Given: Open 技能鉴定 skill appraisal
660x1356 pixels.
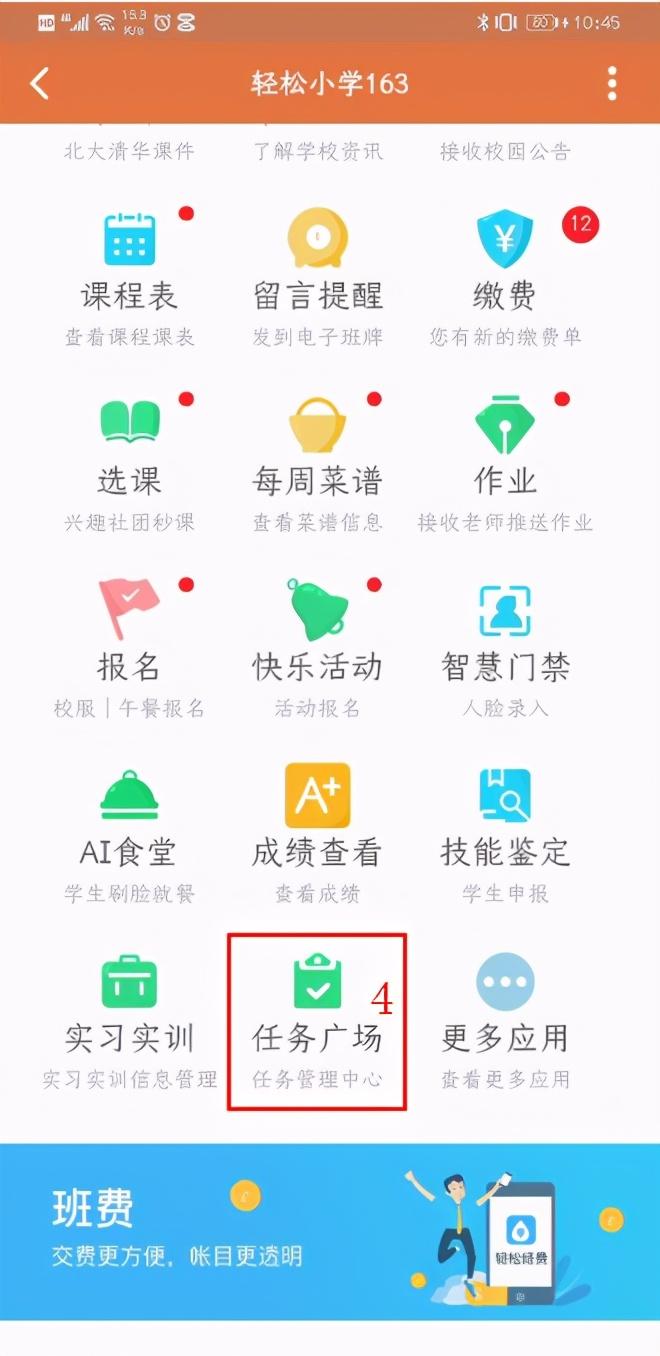Looking at the screenshot, I should (505, 825).
